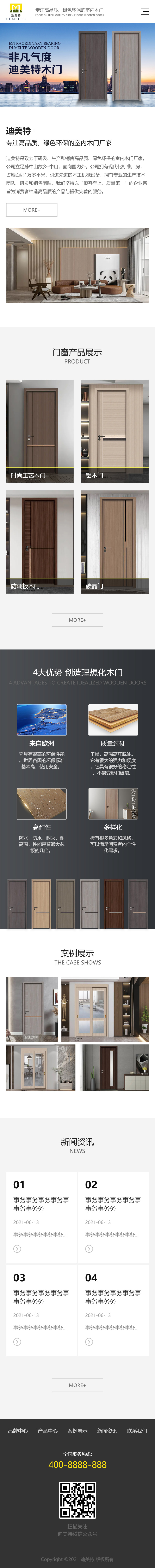Tap MORE+ below the 门窗产品展示 product grid

point(77,620)
